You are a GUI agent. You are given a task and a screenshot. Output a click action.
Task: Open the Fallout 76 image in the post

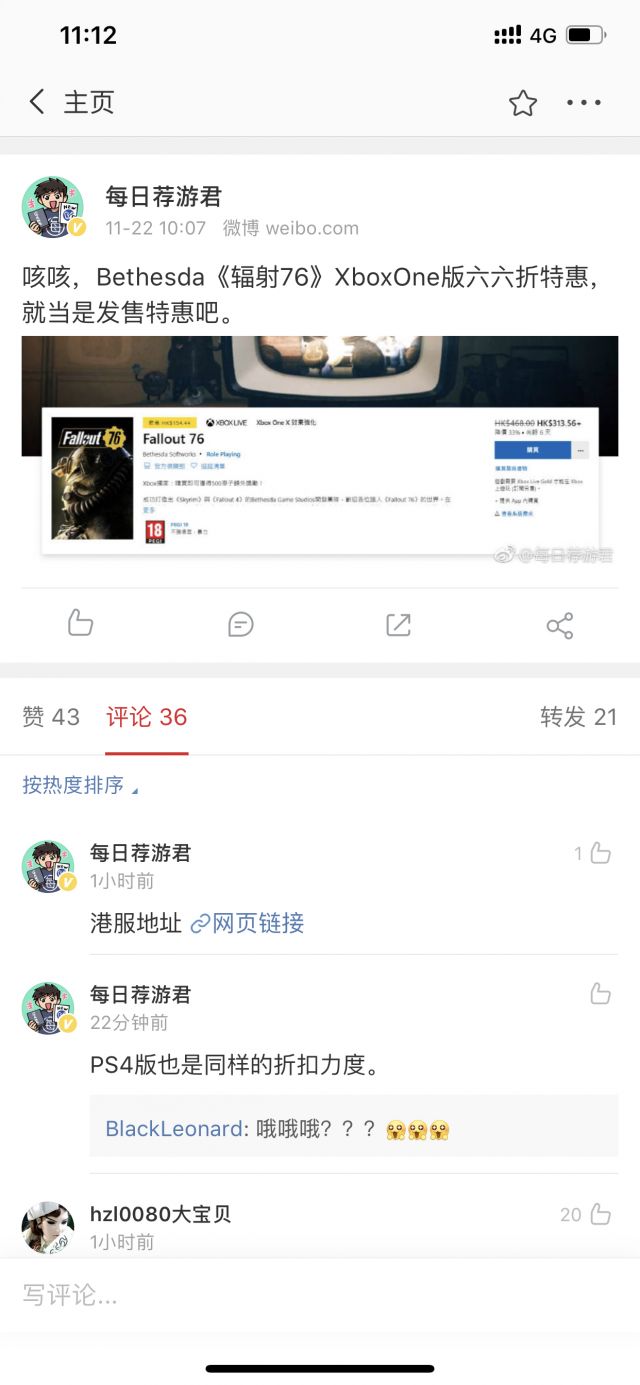(320, 452)
